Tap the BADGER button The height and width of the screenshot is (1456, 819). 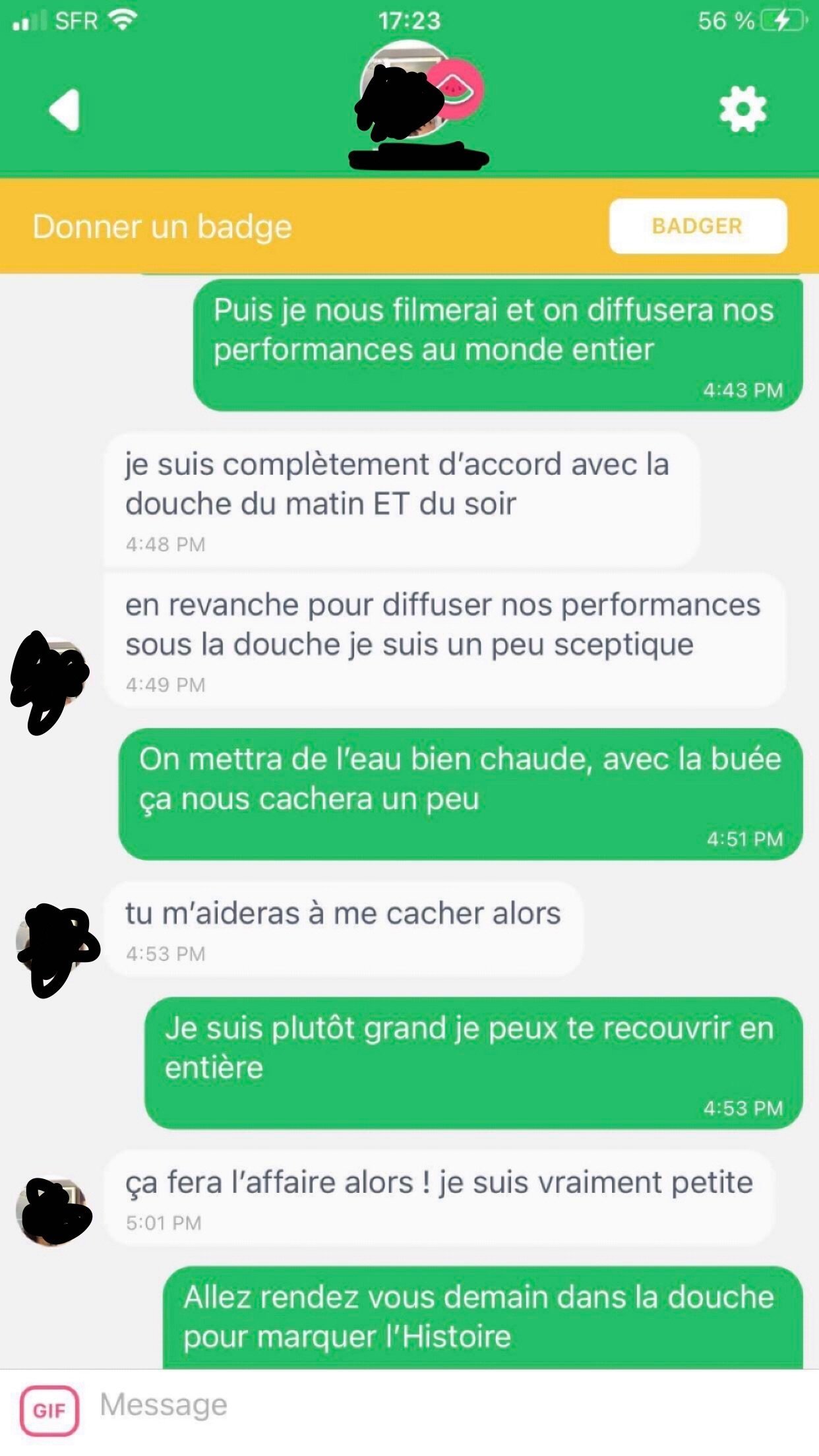698,226
